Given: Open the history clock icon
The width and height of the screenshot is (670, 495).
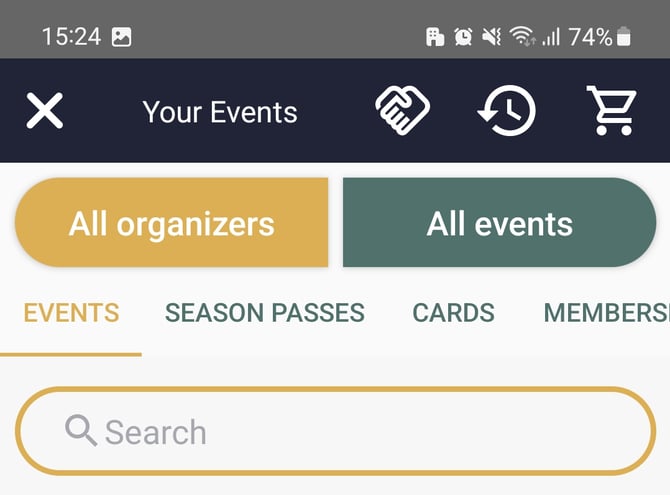Looking at the screenshot, I should 506,111.
